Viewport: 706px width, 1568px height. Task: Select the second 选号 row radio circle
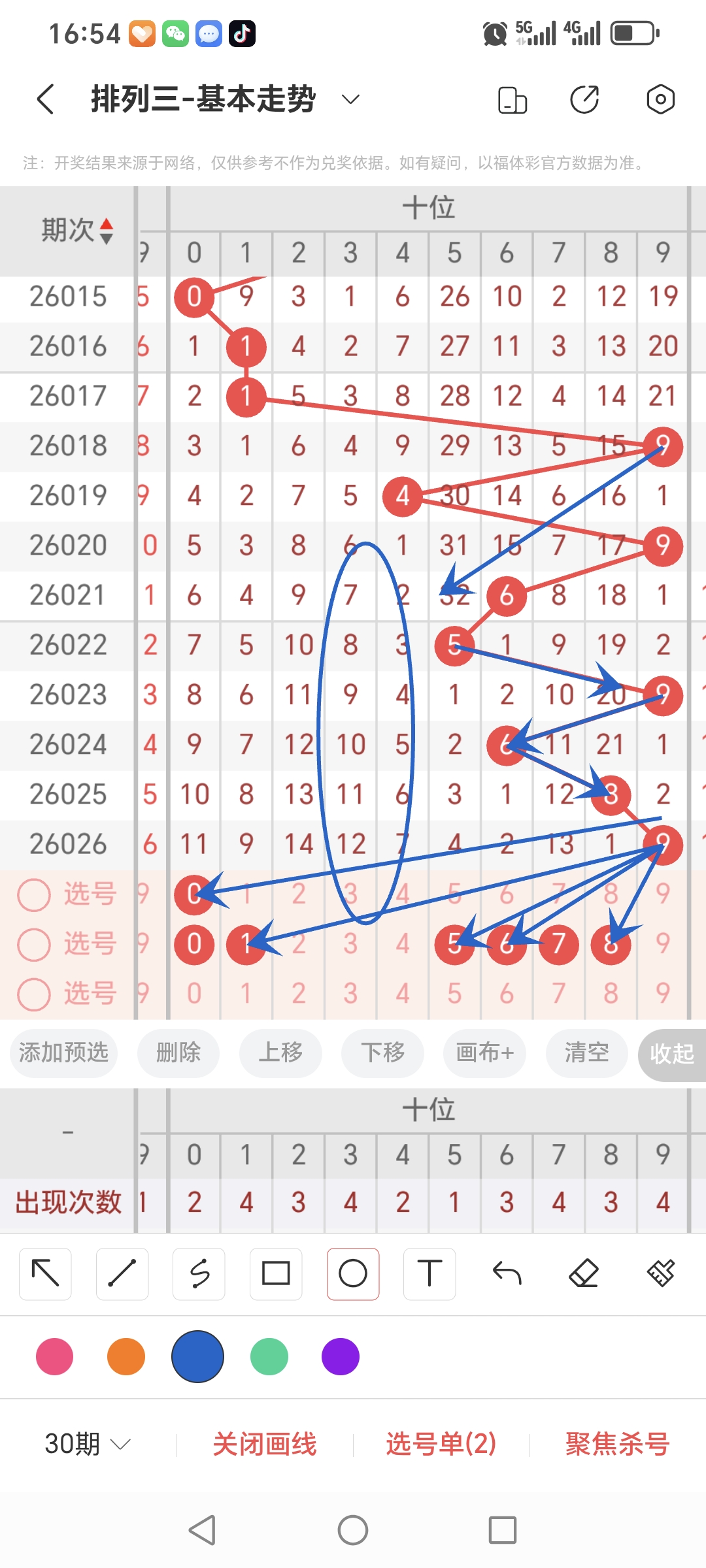[x=34, y=944]
